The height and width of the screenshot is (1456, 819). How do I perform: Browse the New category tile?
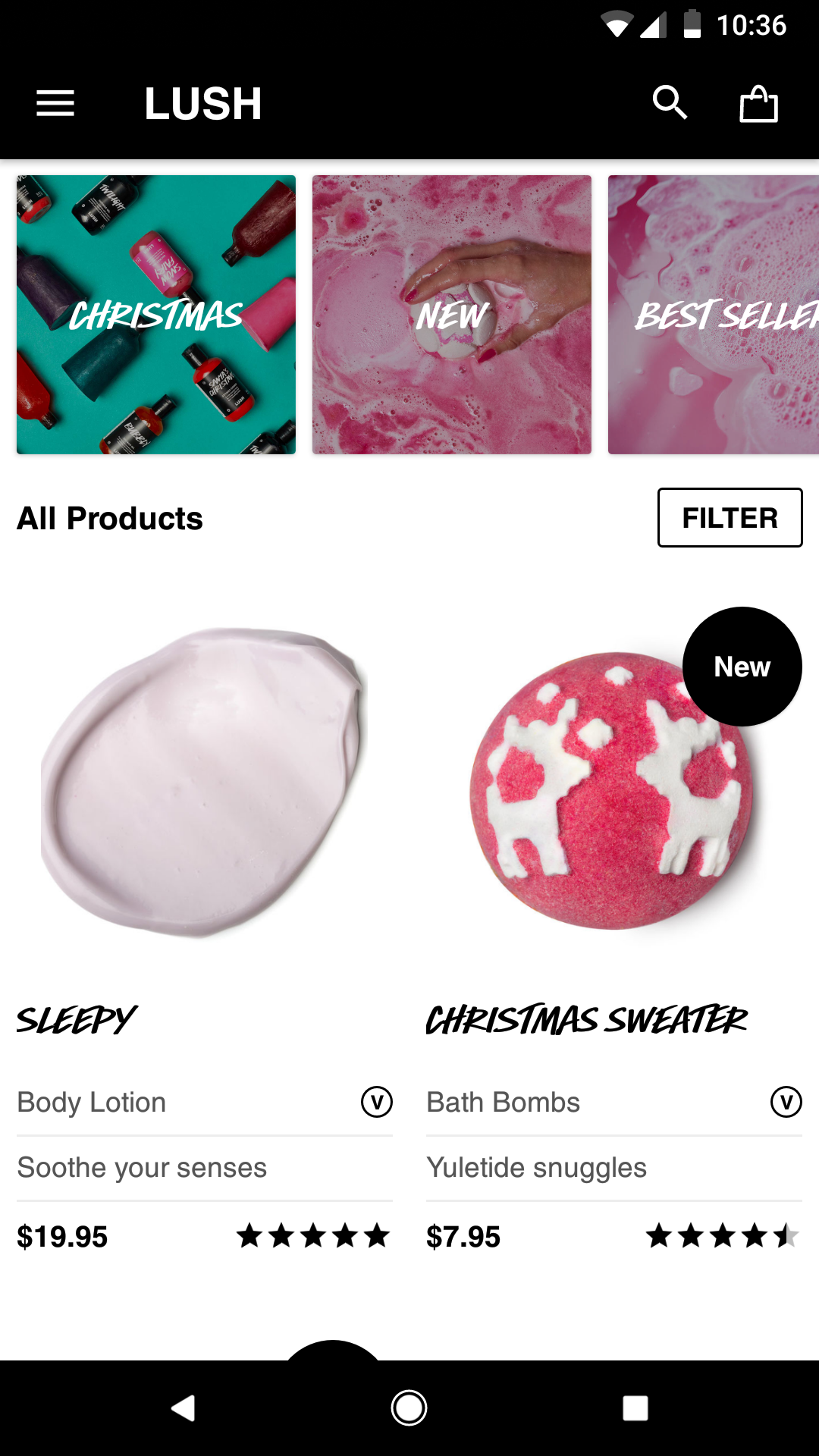[x=452, y=315]
